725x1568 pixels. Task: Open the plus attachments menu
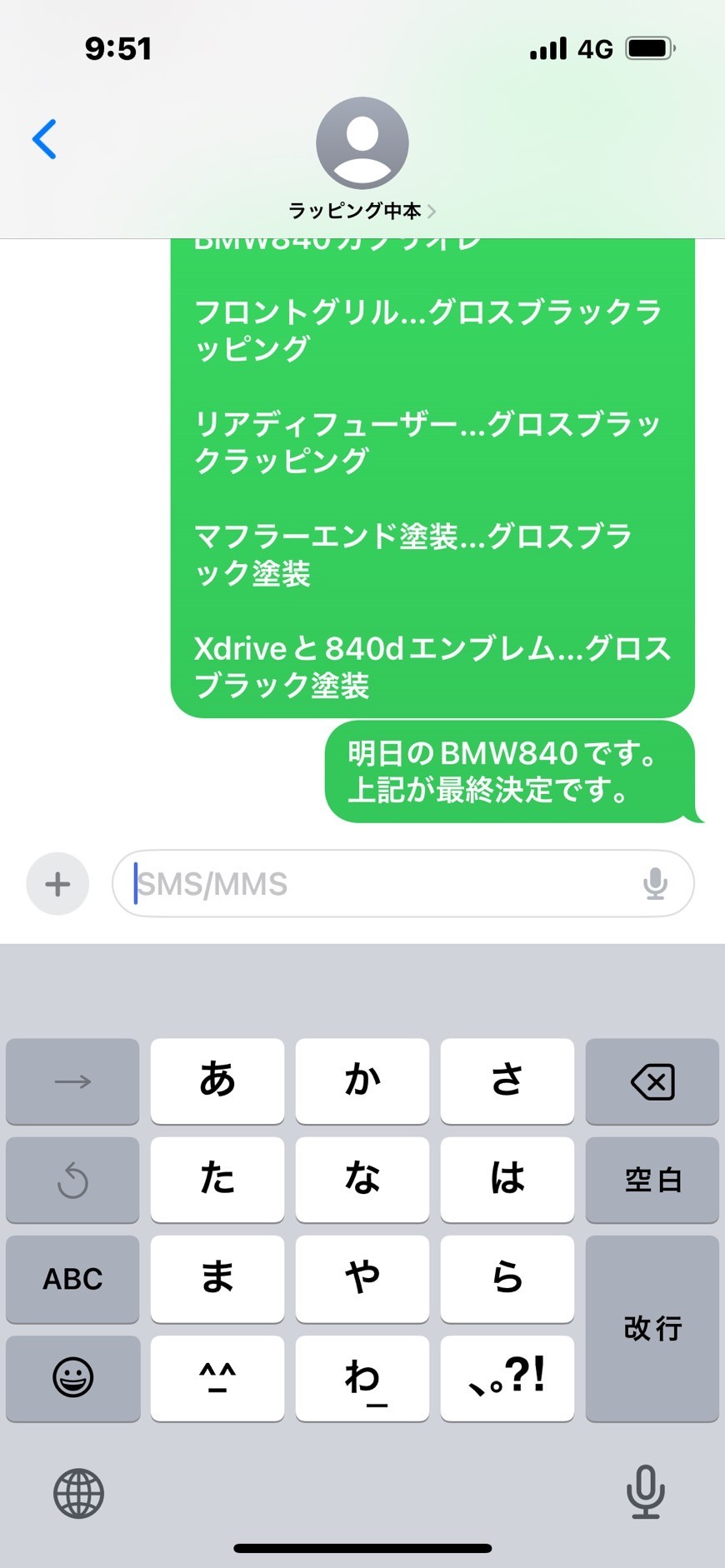pyautogui.click(x=57, y=884)
